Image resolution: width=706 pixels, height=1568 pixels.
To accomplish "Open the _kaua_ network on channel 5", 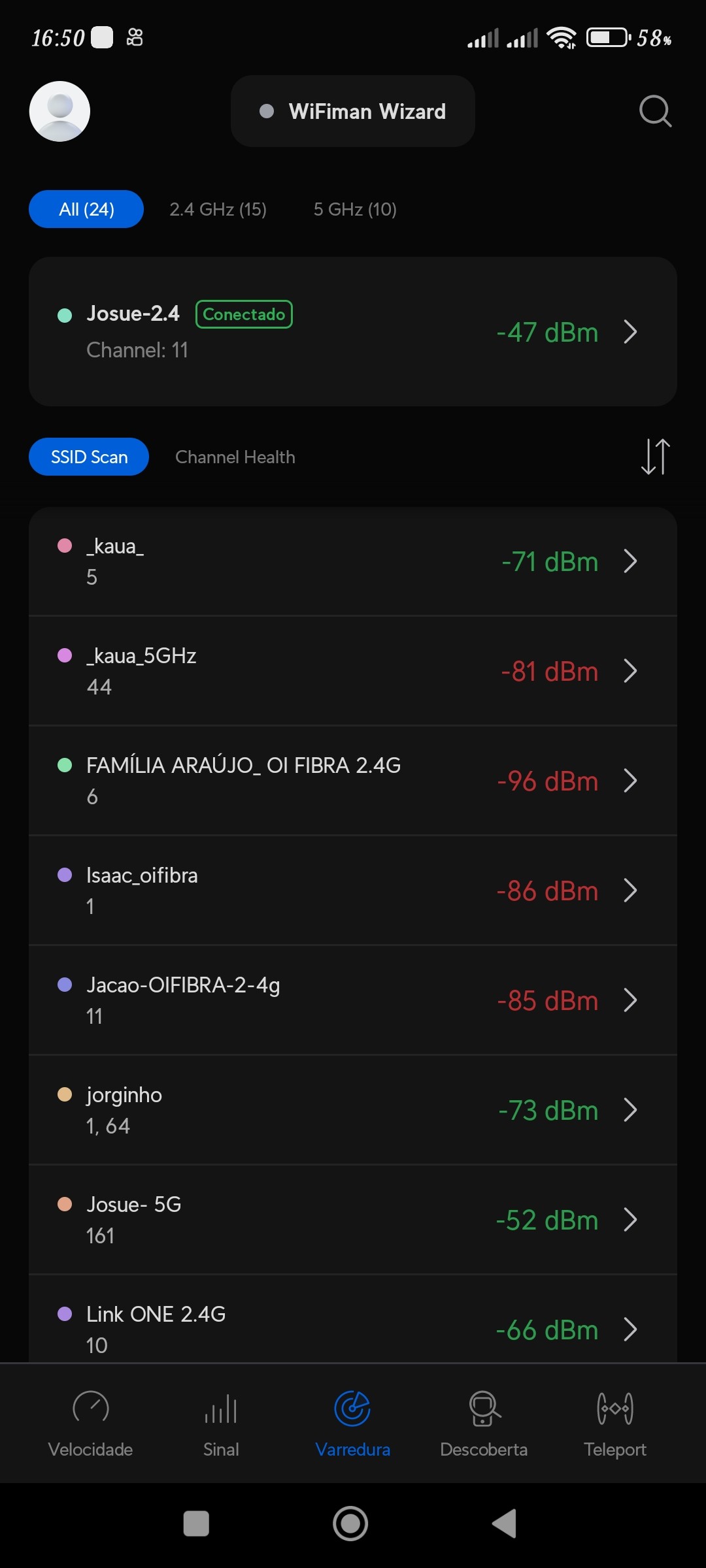I will (x=353, y=561).
